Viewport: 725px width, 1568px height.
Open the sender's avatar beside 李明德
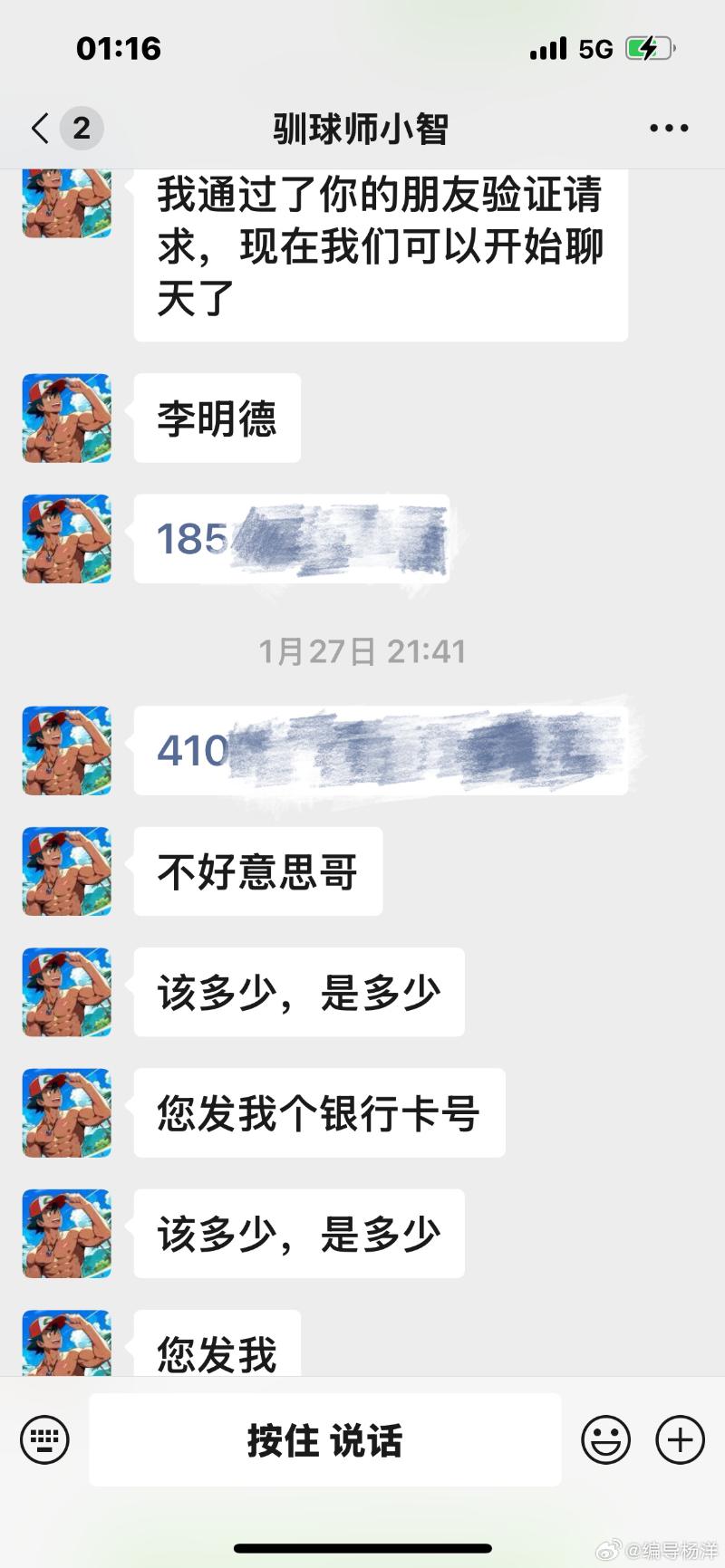tap(67, 418)
